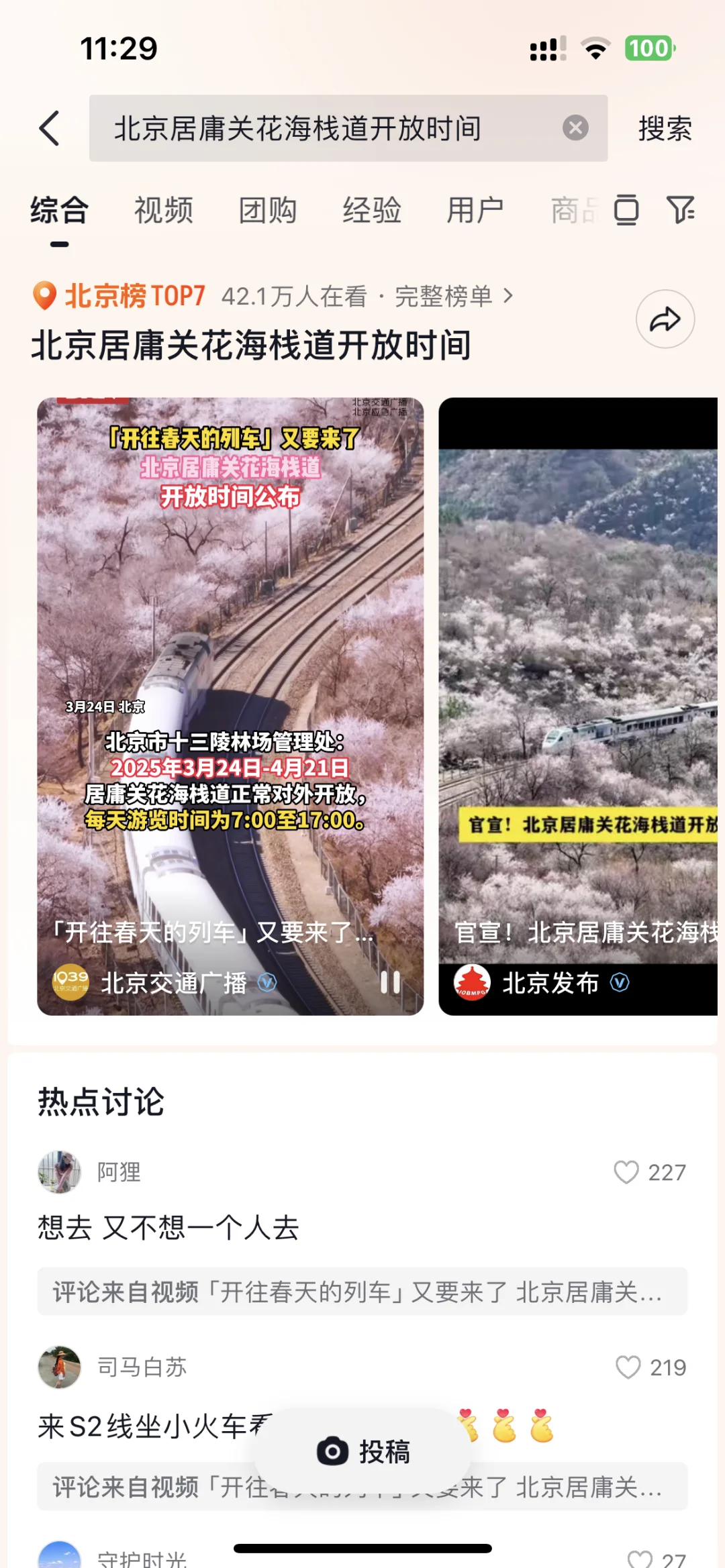The width and height of the screenshot is (725, 1568).
Task: Toggle the single-column layout icon
Action: point(626,210)
